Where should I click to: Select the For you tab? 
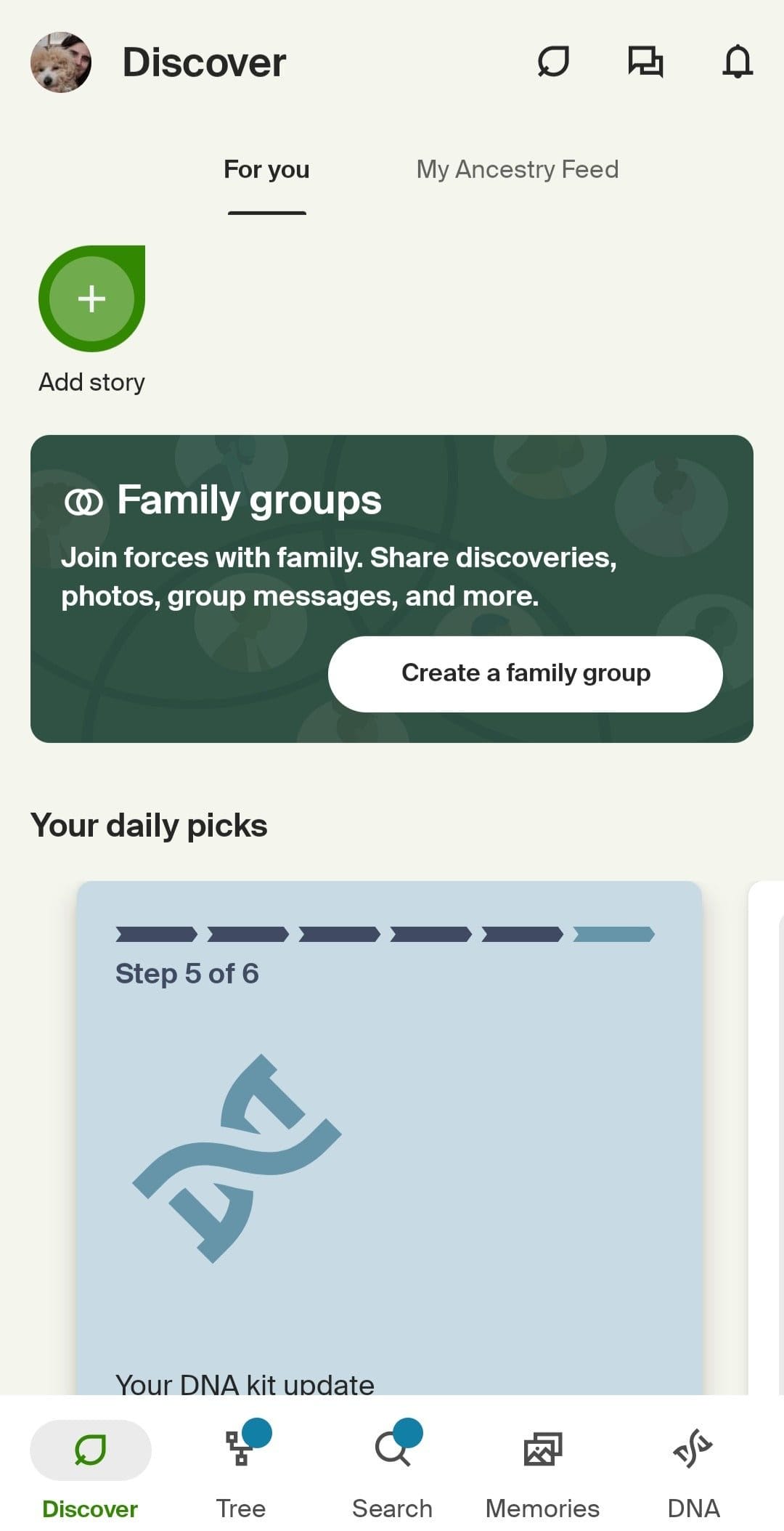coord(266,169)
